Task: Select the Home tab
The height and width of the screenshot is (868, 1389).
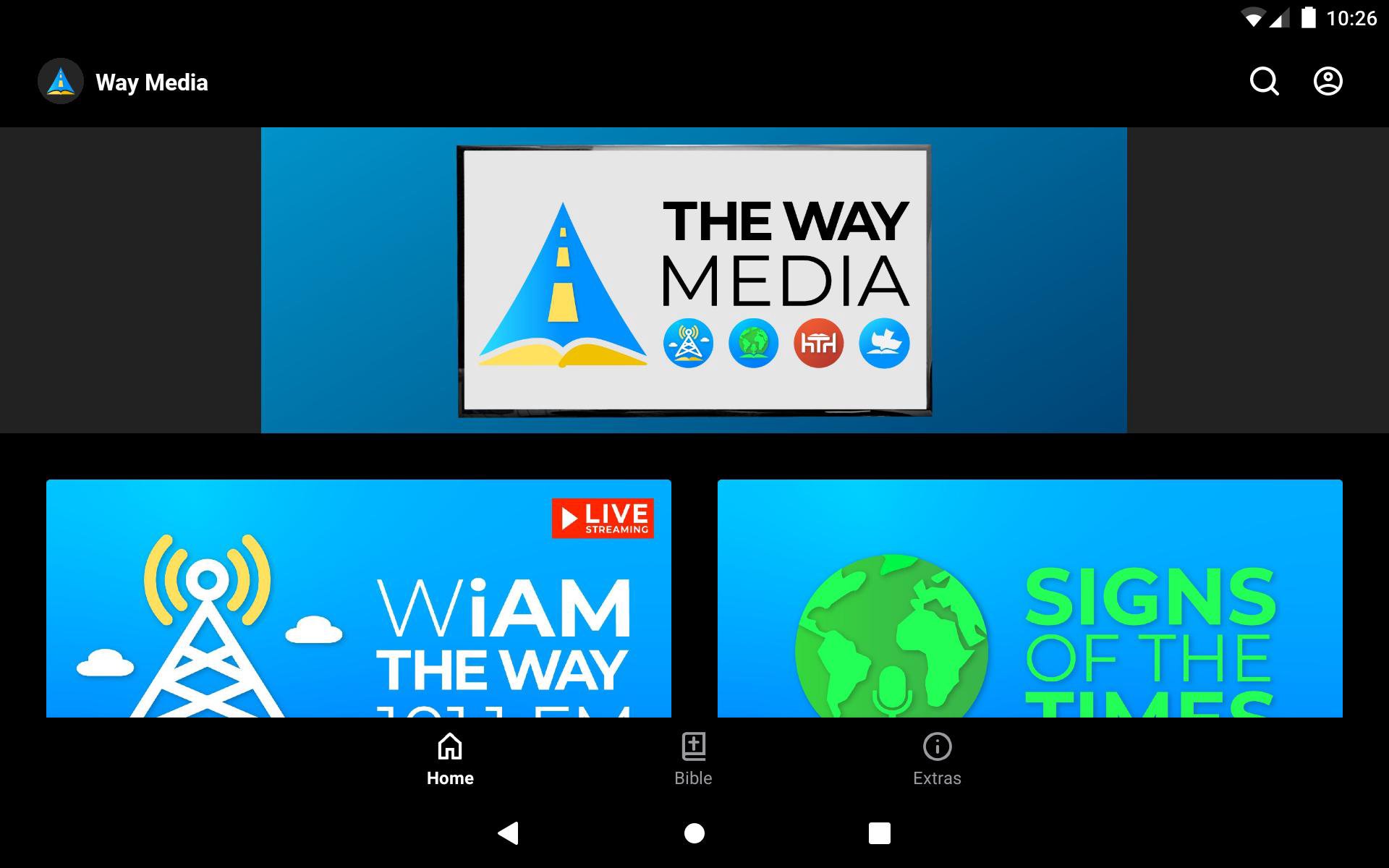Action: click(450, 759)
